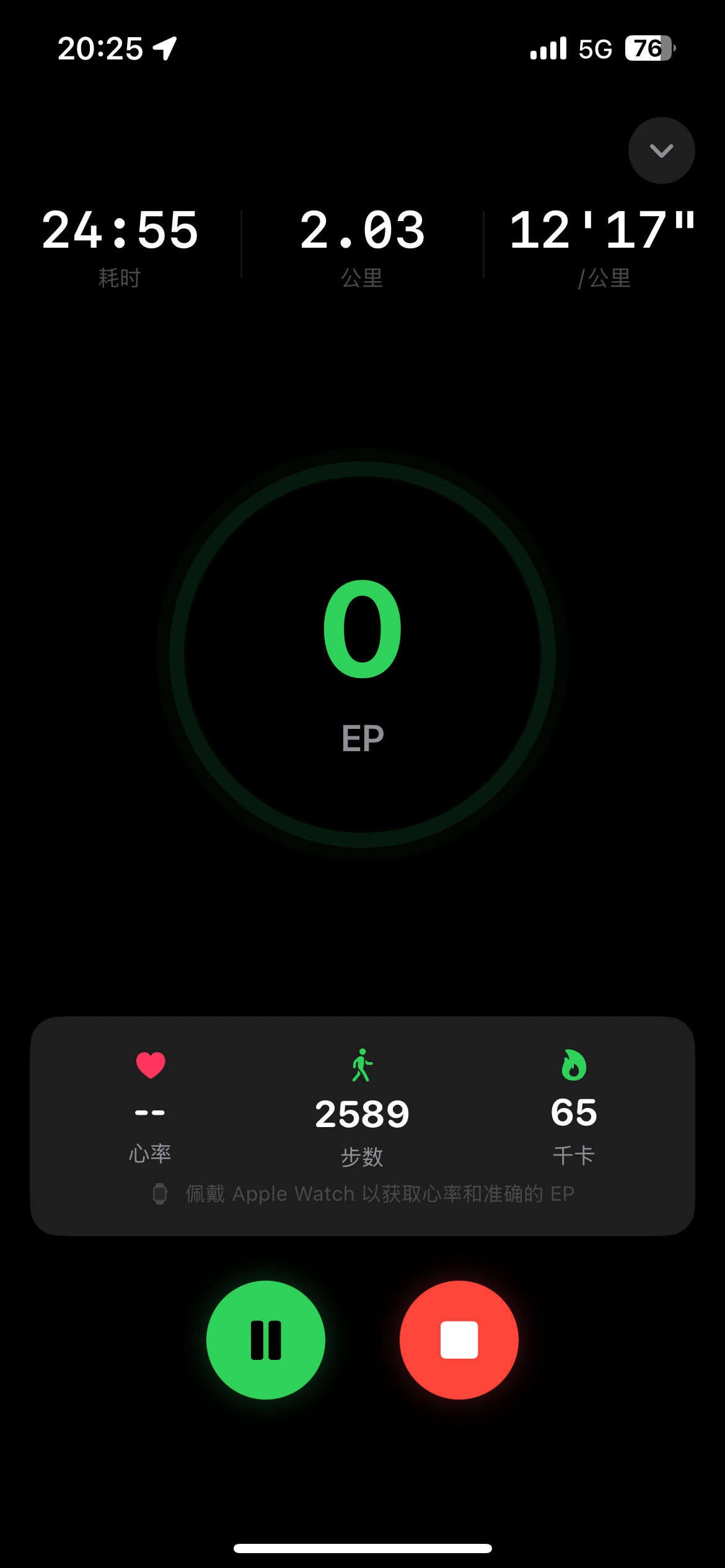Pause the current workout

266,1339
